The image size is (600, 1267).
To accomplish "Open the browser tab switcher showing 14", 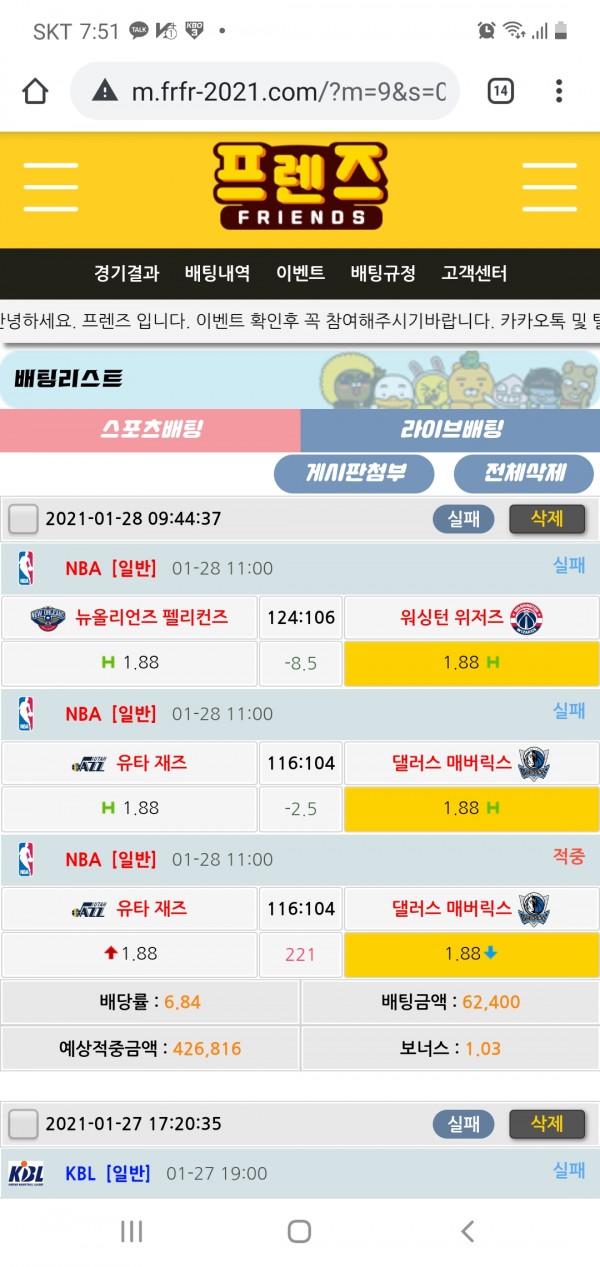I will [500, 92].
